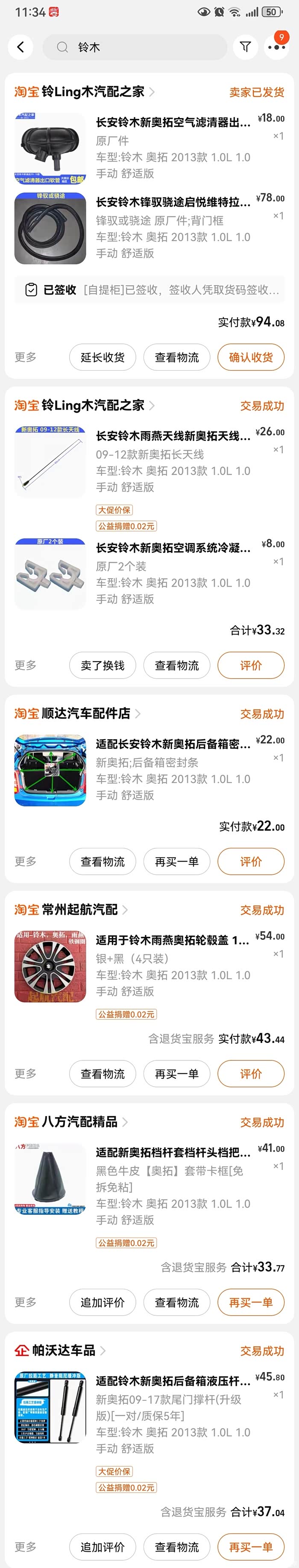This screenshot has width=299, height=1568.
Task: Buy again from 顺达汽车配件店 order
Action: (x=176, y=861)
